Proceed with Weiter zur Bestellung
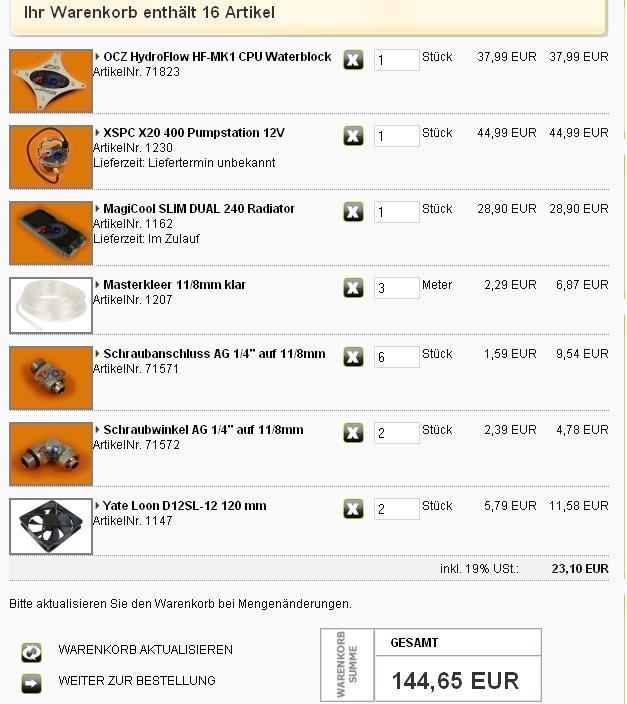627x704 pixels. point(136,681)
